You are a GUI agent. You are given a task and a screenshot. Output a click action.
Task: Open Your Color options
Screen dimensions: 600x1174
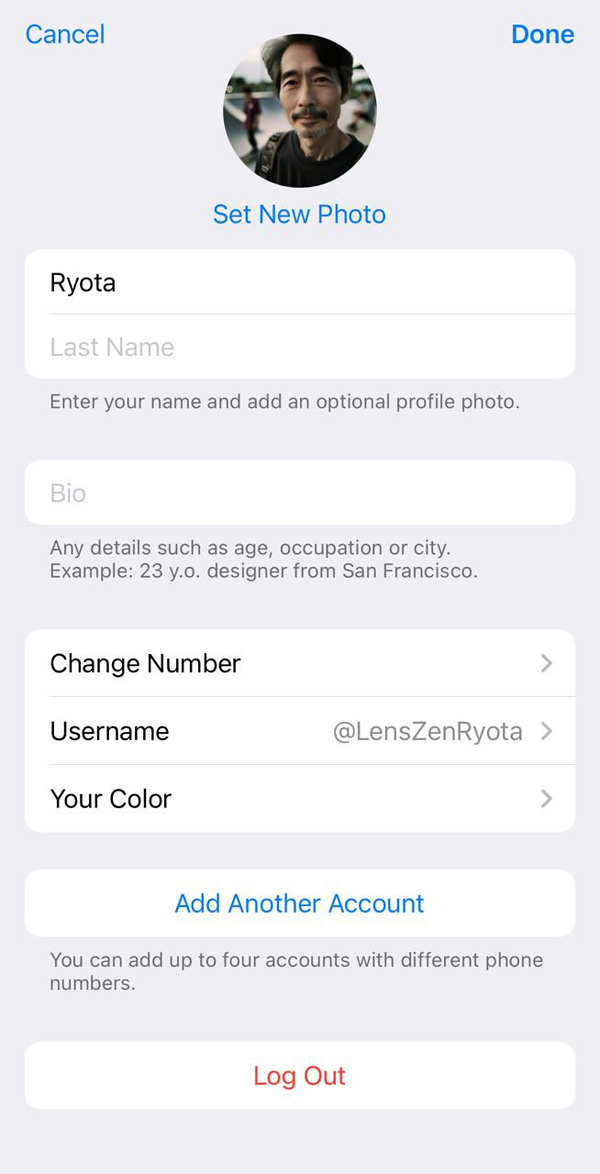(299, 798)
